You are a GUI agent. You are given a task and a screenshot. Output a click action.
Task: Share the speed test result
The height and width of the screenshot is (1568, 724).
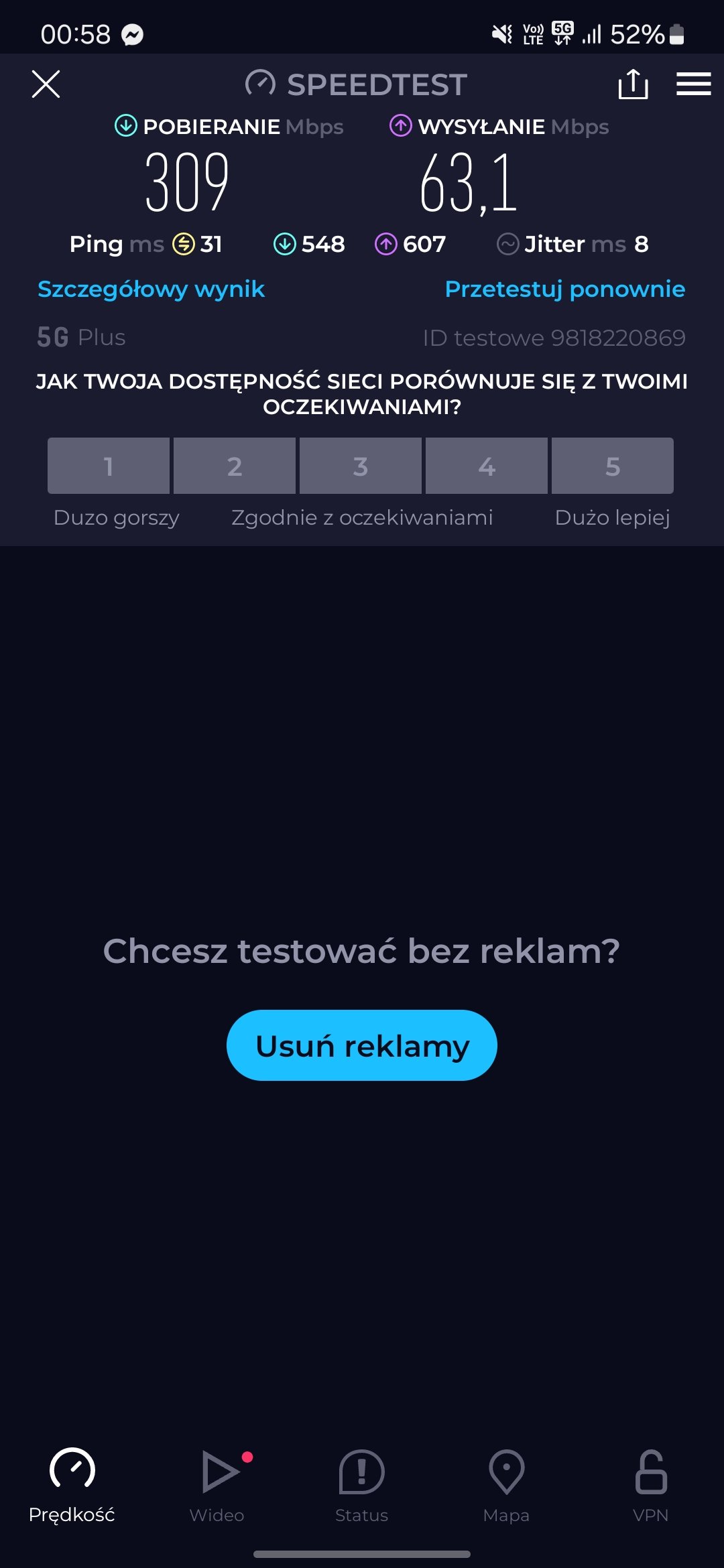click(x=633, y=84)
